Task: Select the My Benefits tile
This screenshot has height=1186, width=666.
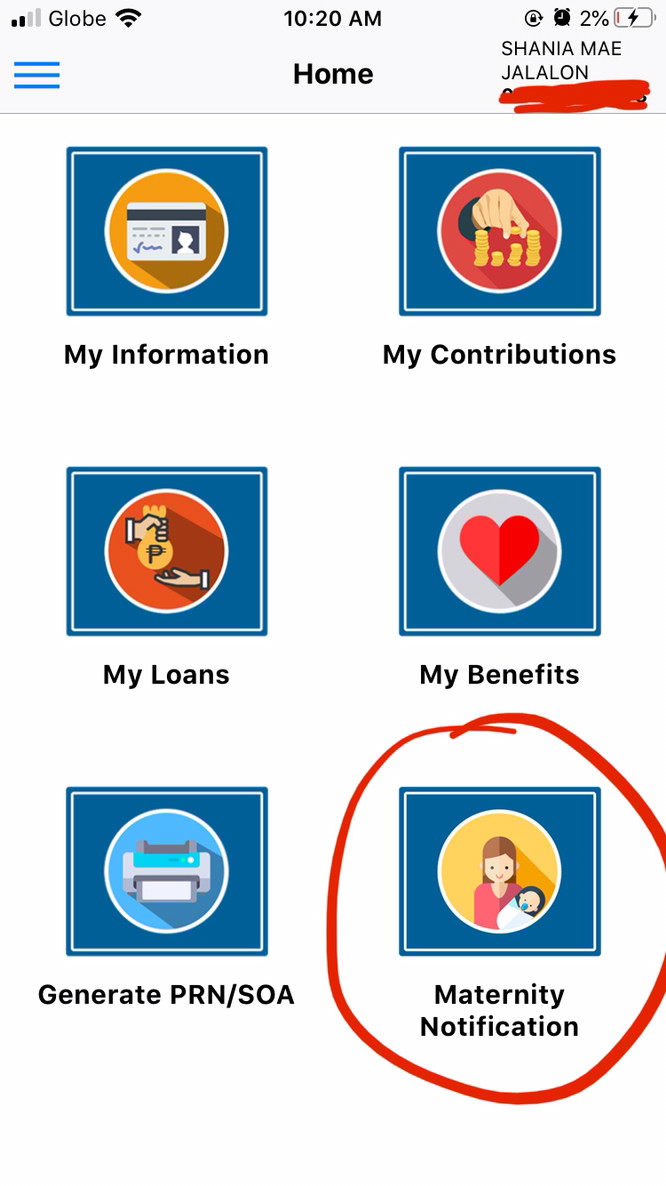Action: click(x=499, y=551)
